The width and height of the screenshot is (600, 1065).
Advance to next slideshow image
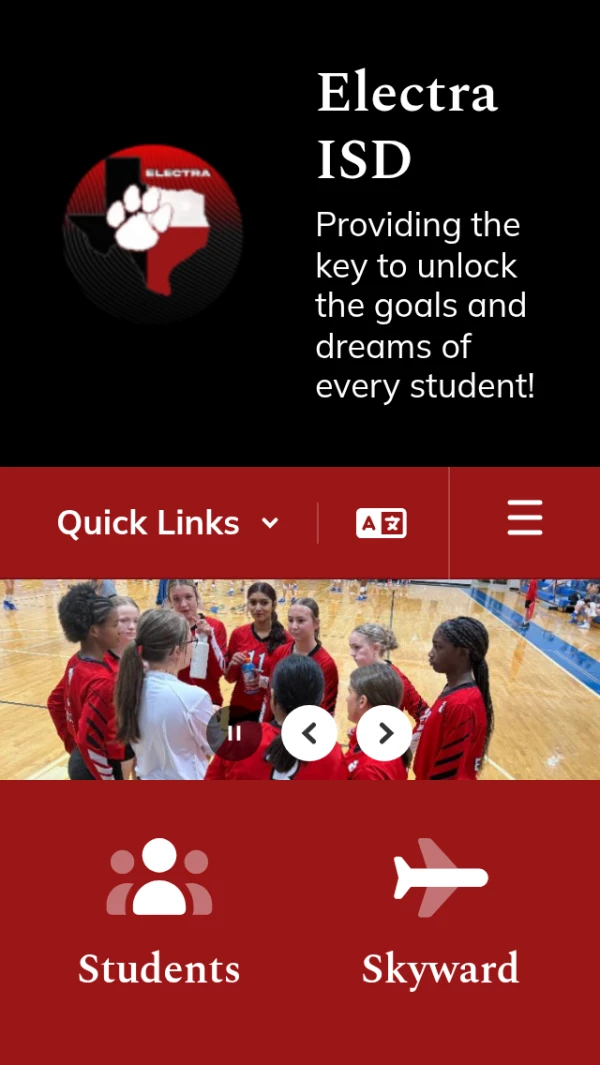[384, 733]
